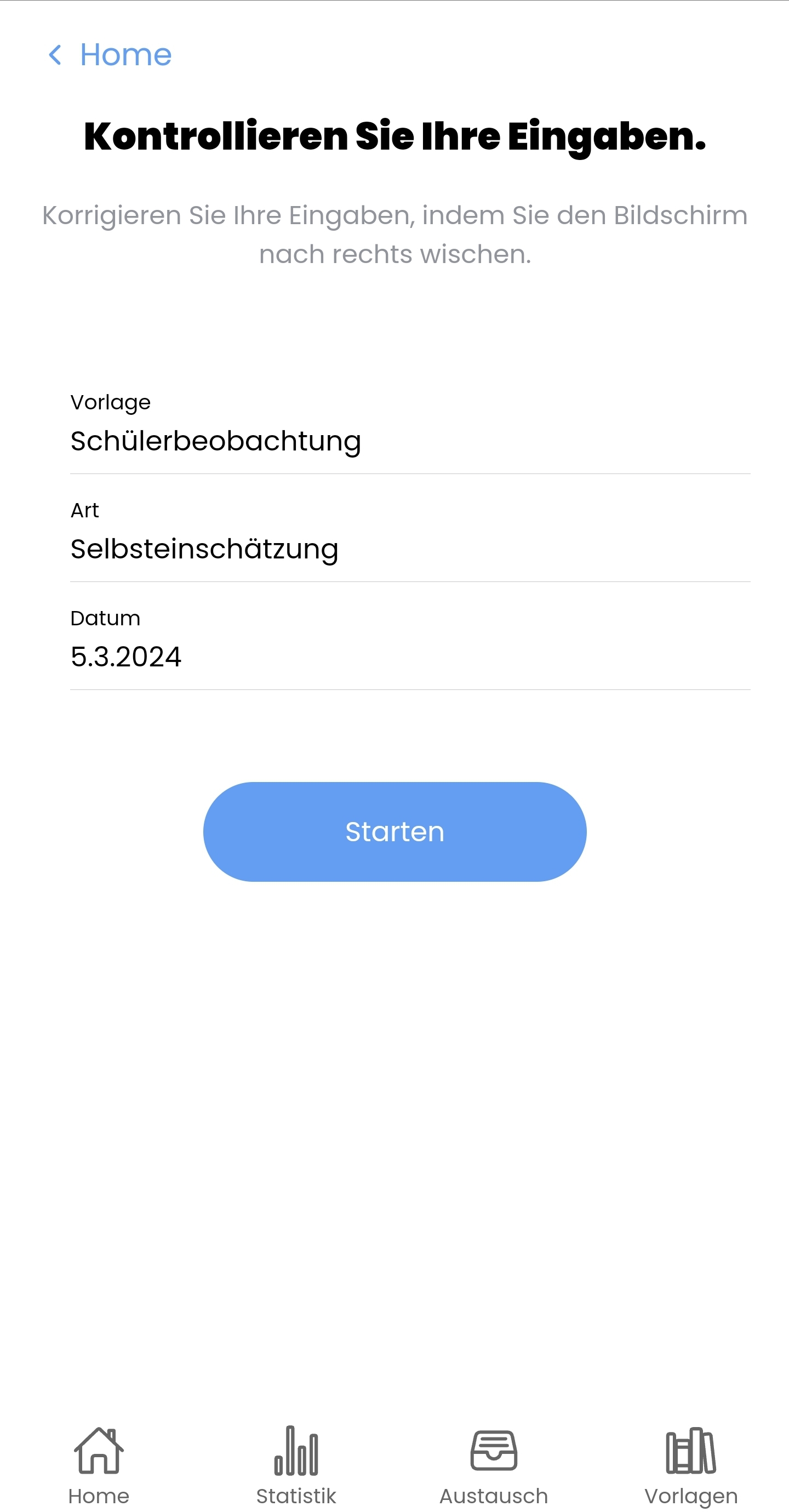This screenshot has height=1512, width=789.
Task: Go back to Home via top link
Action: 110,55
